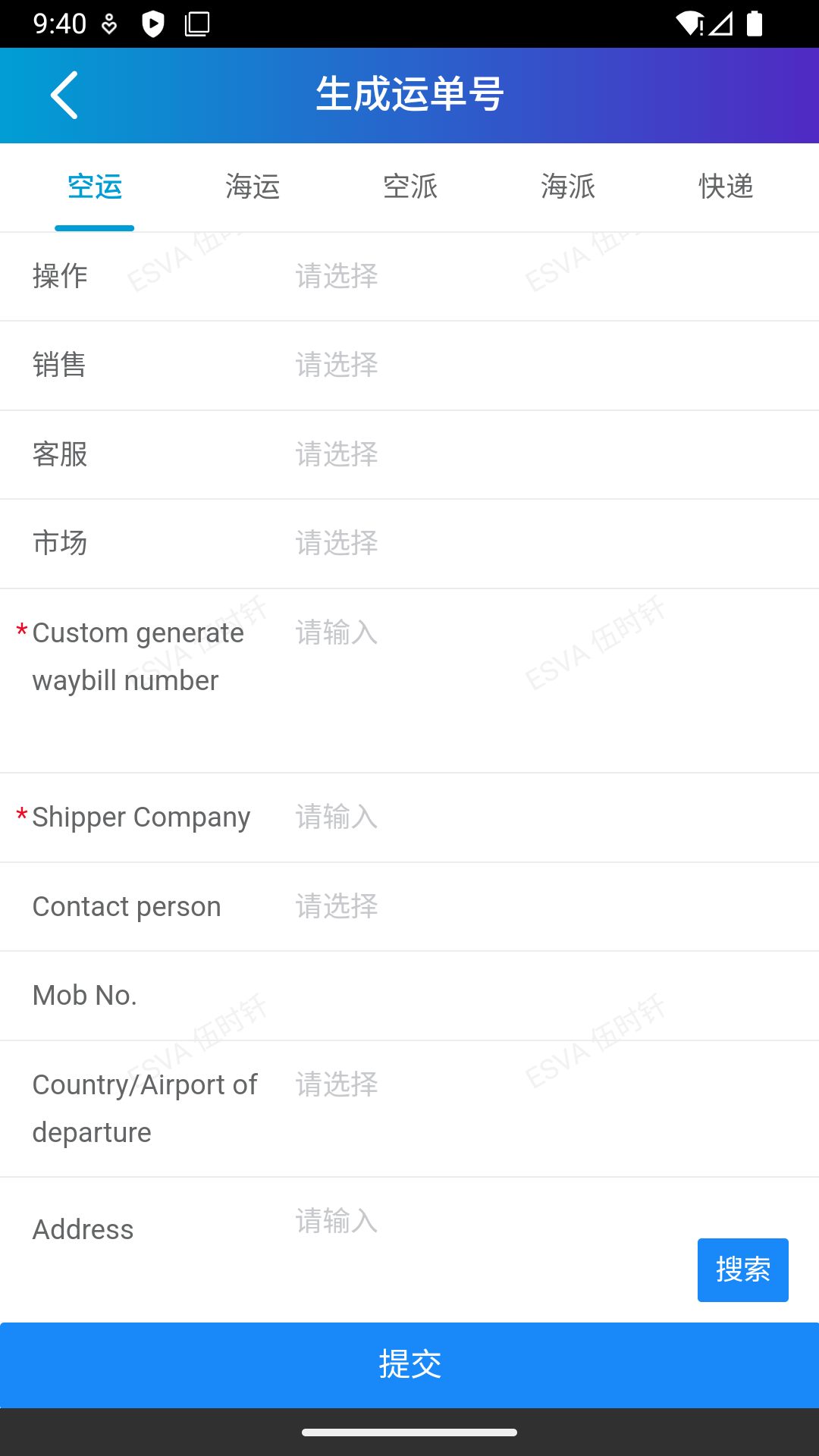Tap the screenshot overlay icon in status bar

click(x=198, y=24)
